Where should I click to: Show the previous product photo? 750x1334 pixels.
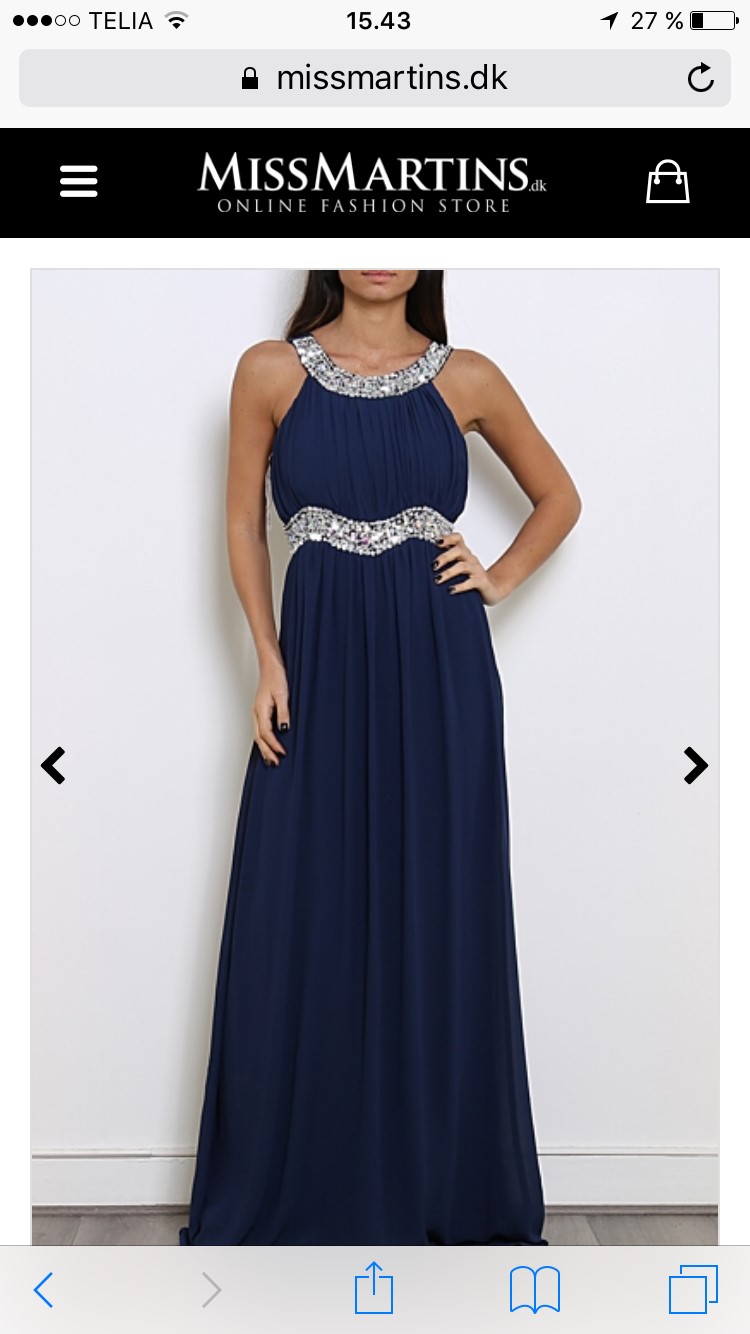(x=53, y=766)
